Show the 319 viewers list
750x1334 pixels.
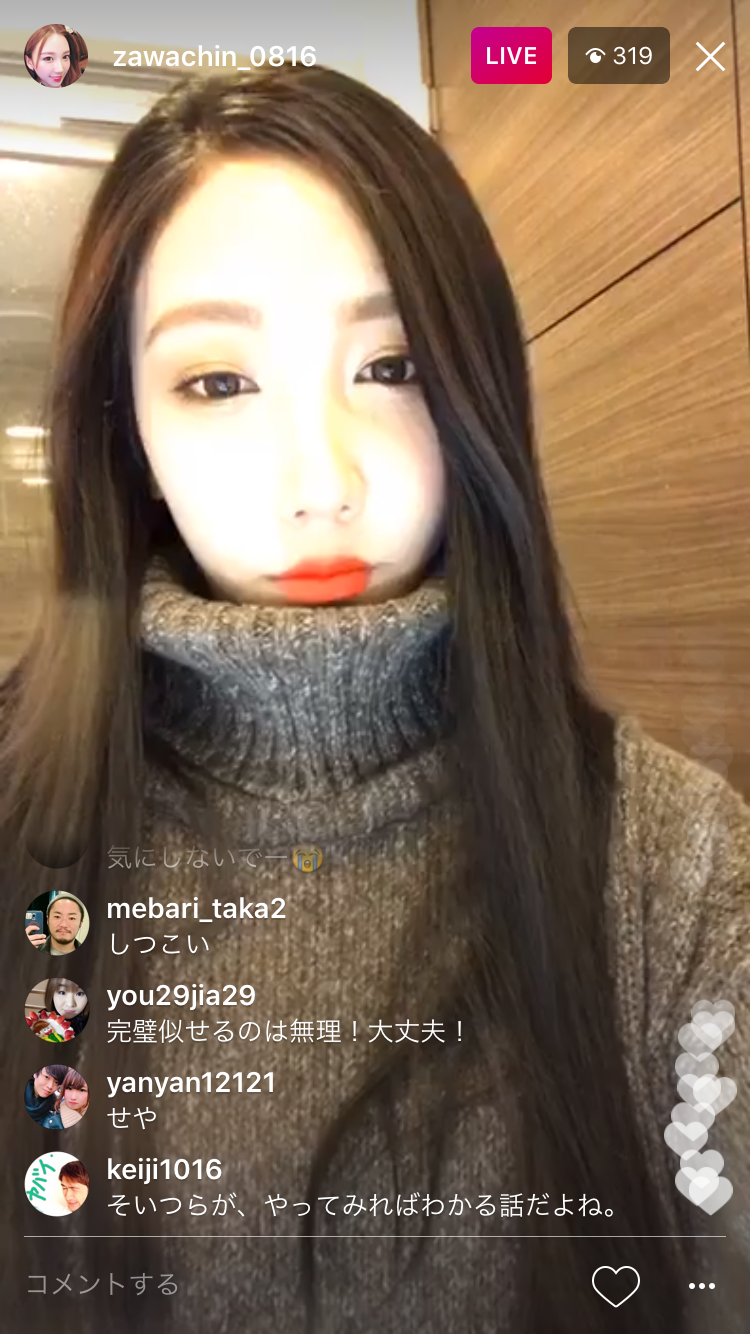pyautogui.click(x=619, y=56)
